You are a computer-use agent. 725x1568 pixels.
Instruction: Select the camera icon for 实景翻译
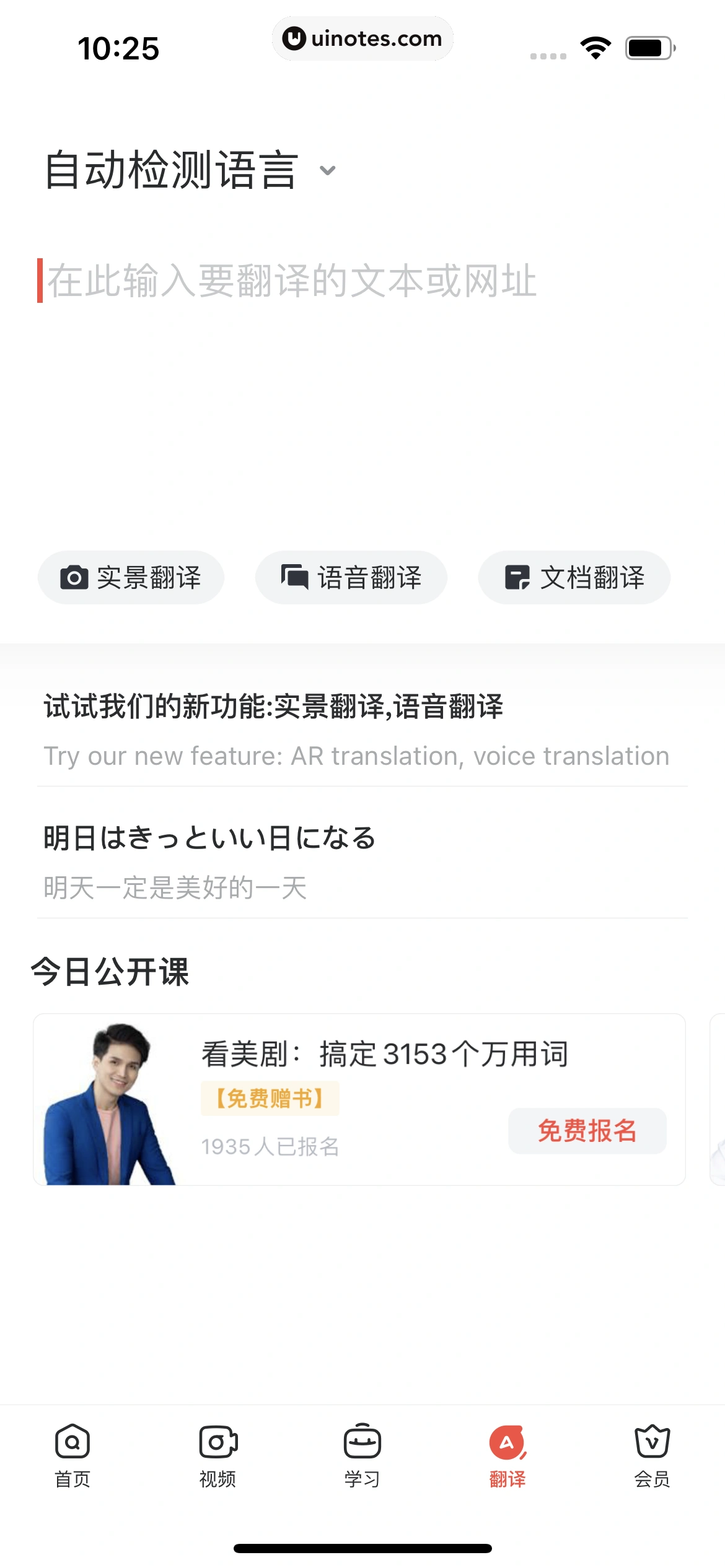click(74, 577)
